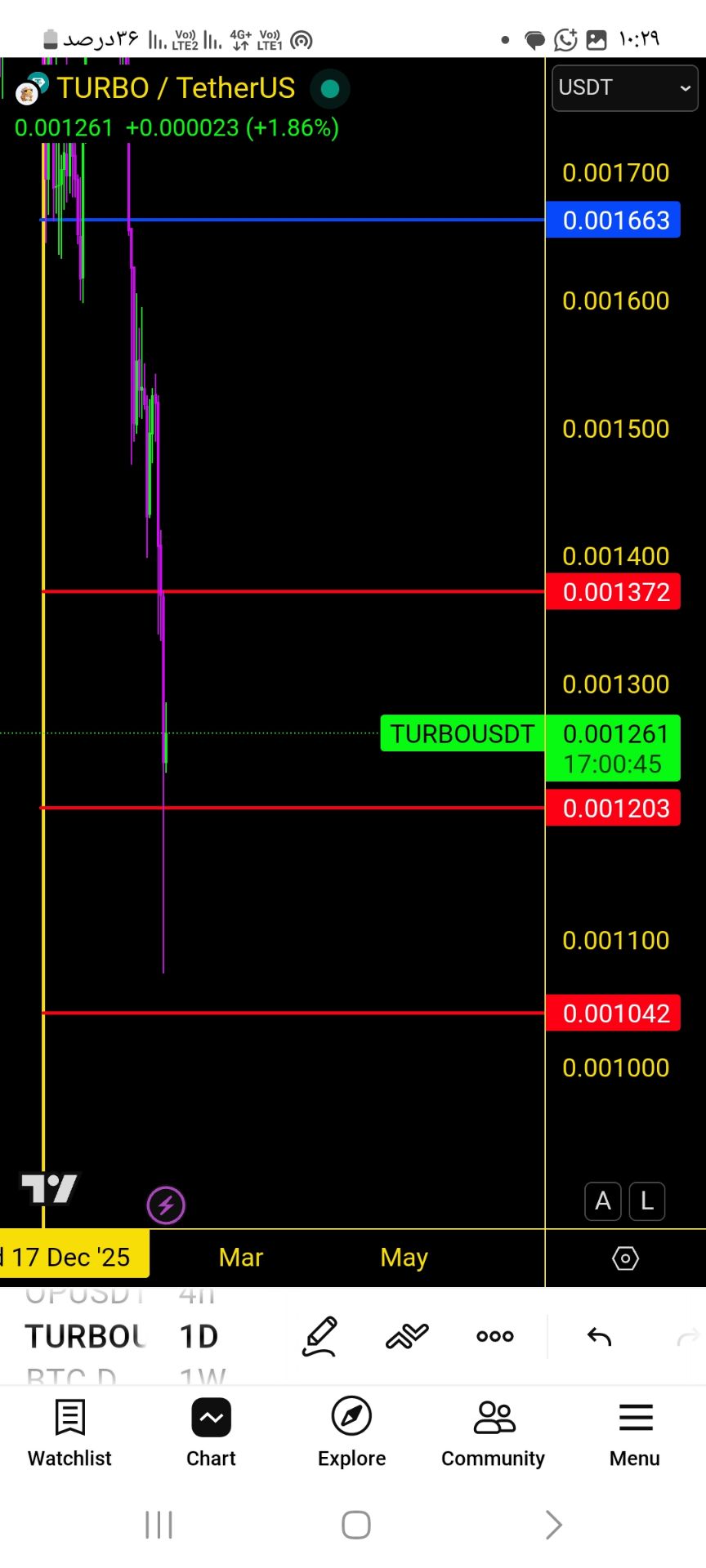Viewport: 706px width, 1568px height.
Task: Open the three-dots more options
Action: (495, 1336)
